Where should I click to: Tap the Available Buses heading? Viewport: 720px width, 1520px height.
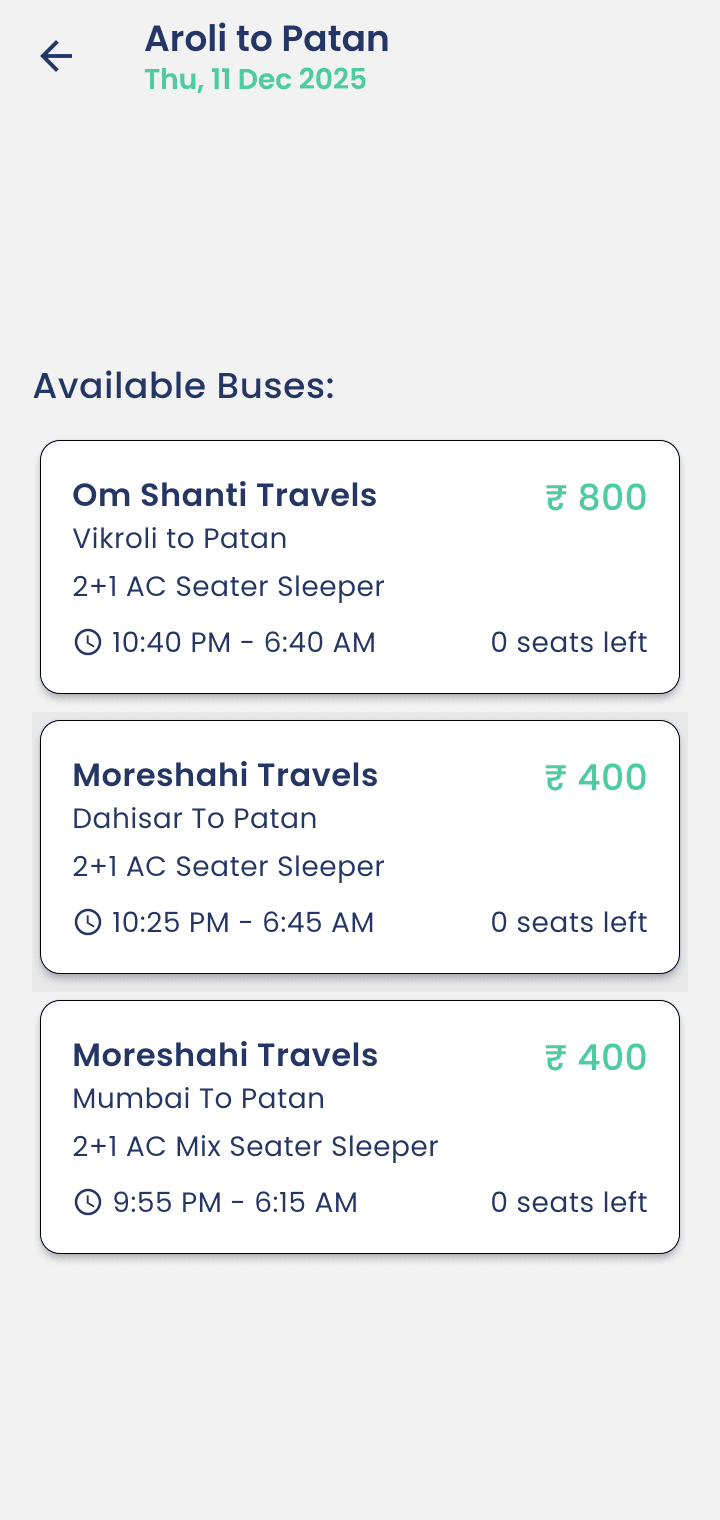185,386
